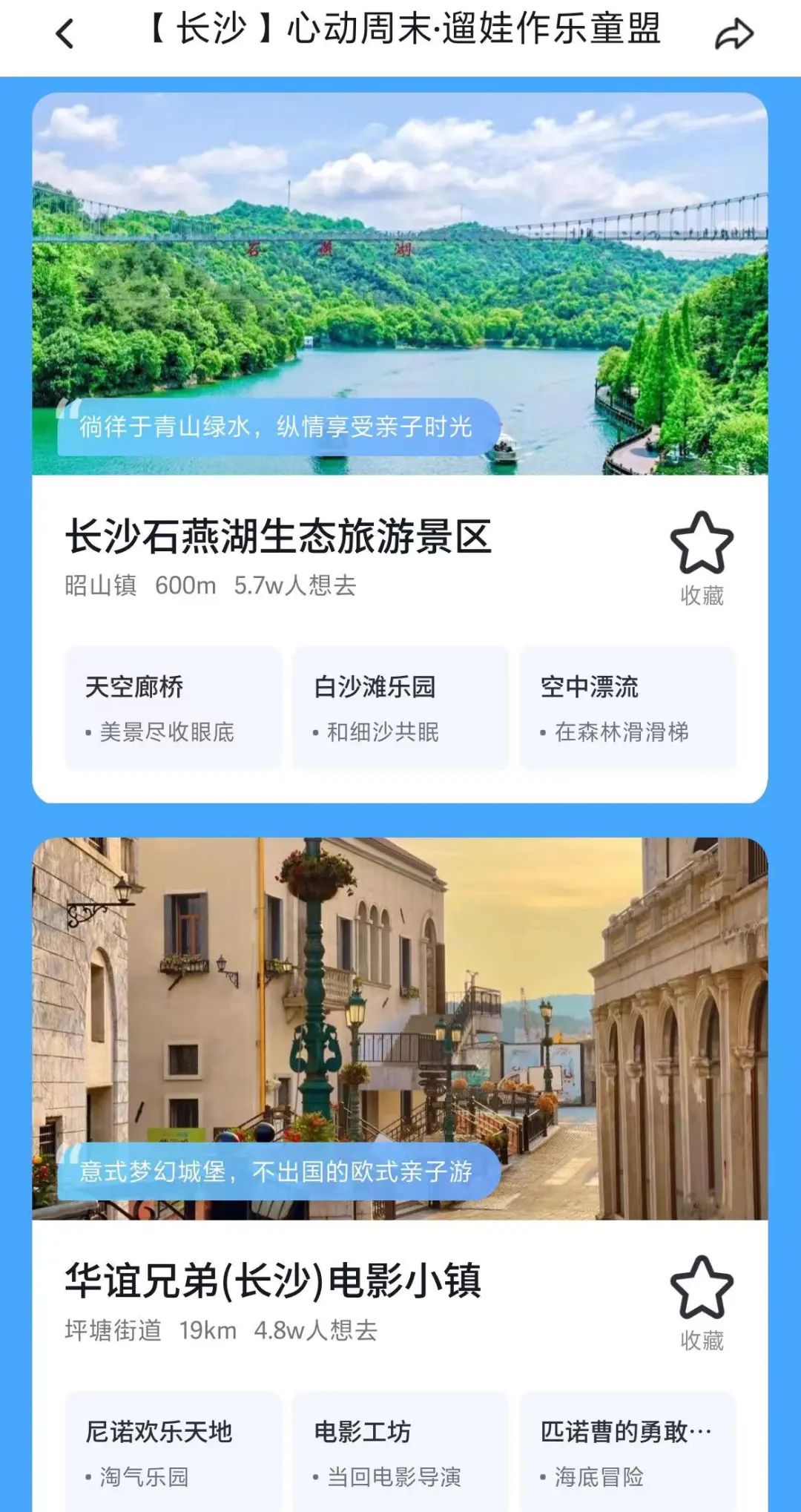Tap the back arrow to return
The height and width of the screenshot is (1512, 801).
point(63,33)
